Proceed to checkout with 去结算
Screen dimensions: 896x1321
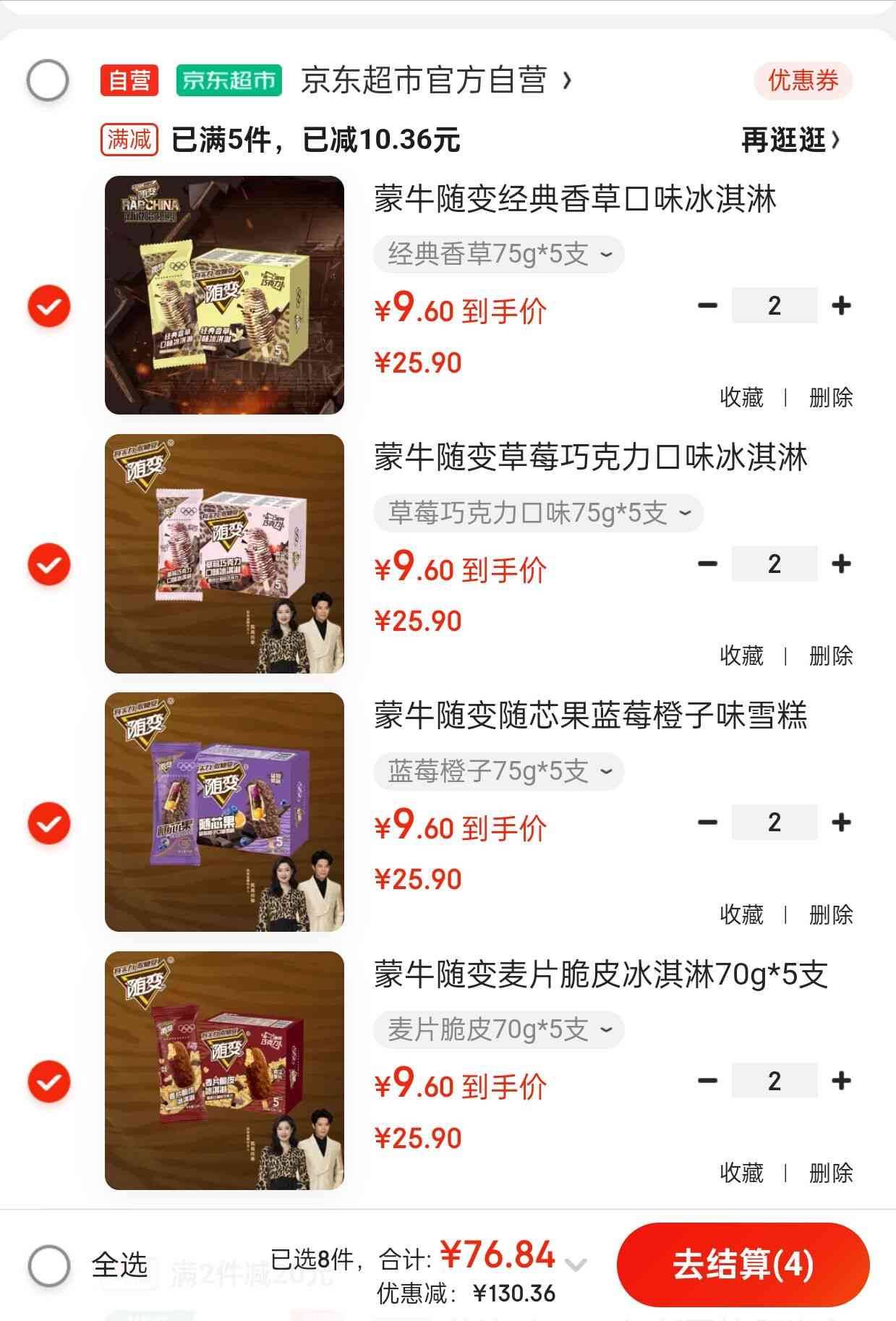point(743,1265)
